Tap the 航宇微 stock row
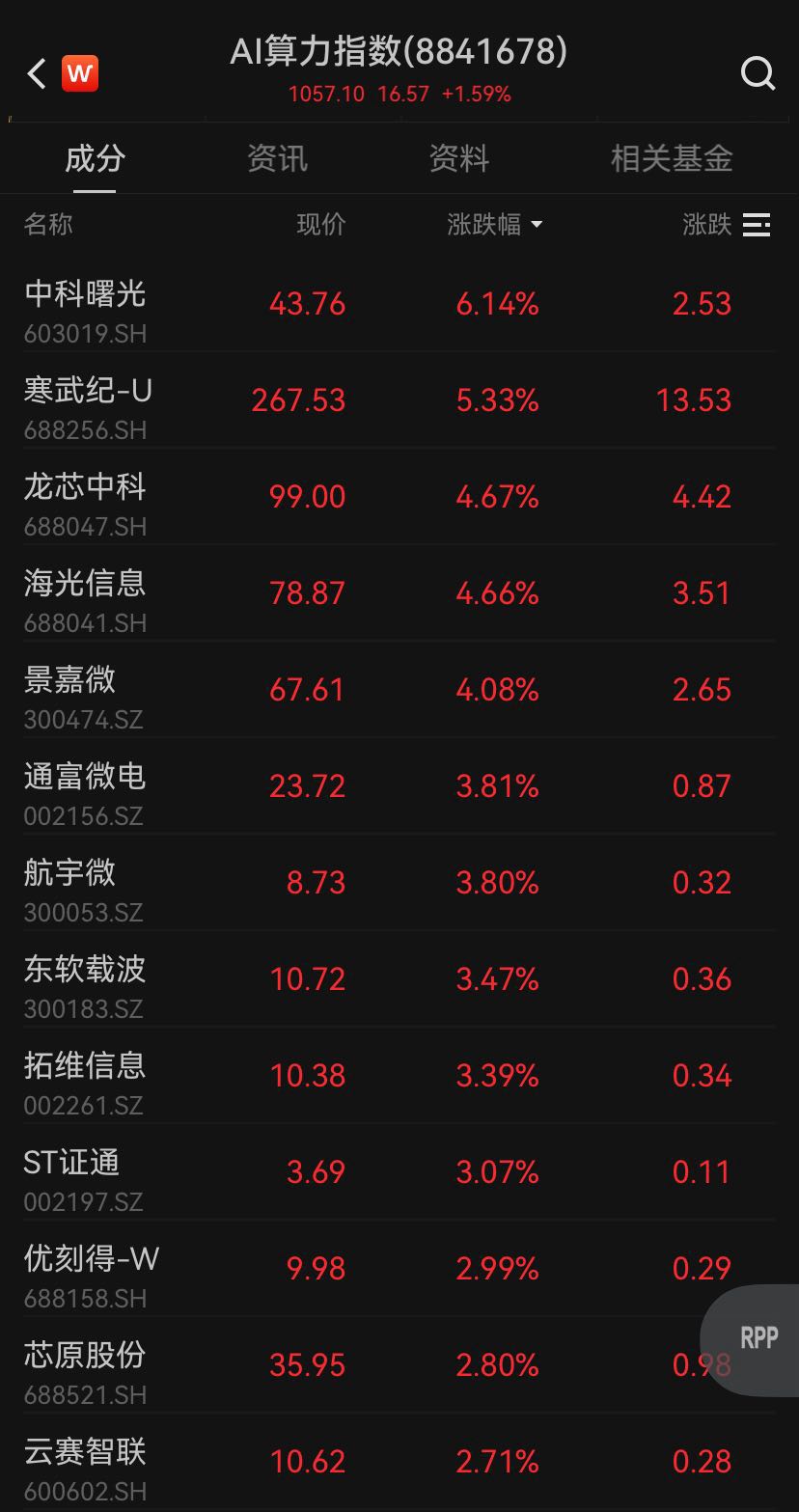The image size is (799, 1512). [399, 883]
